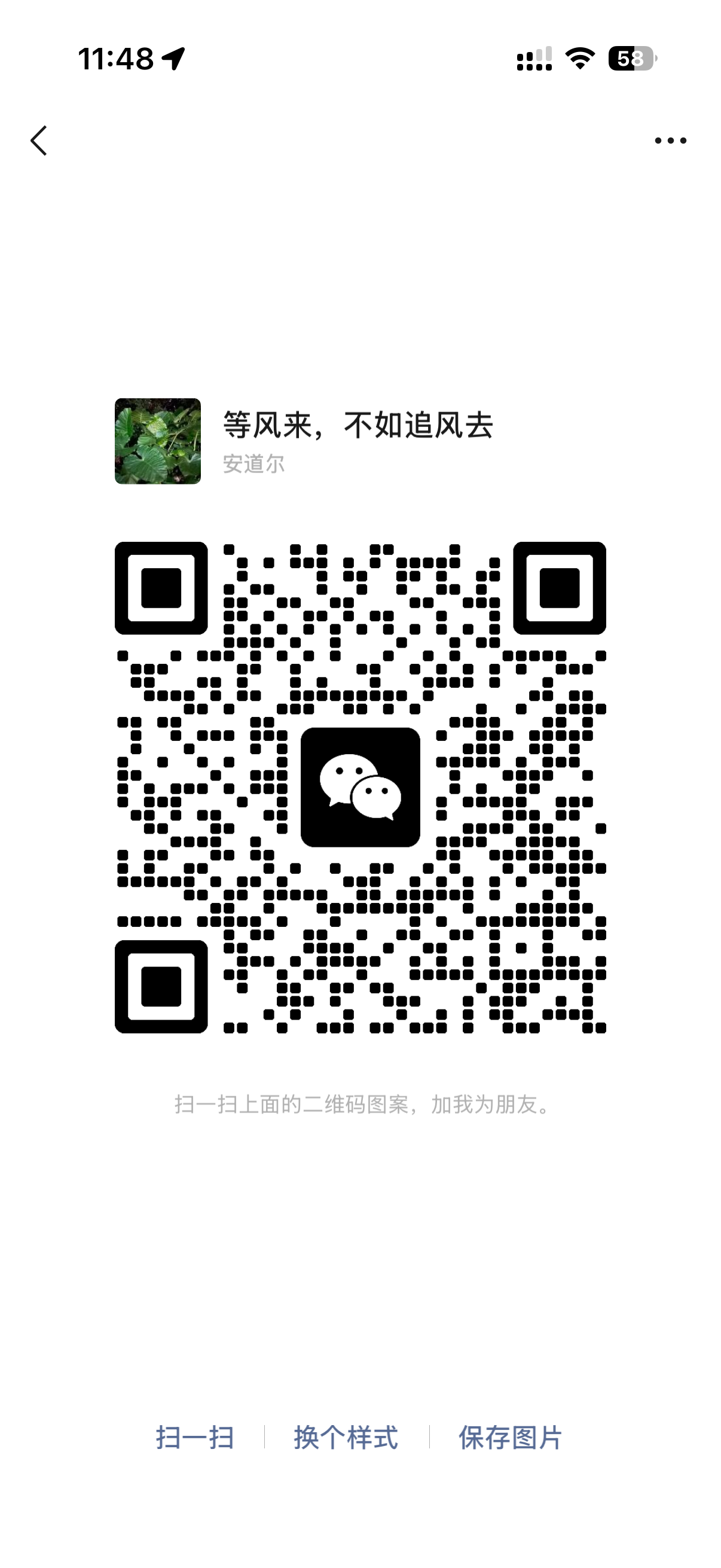Open the three-dot more options menu
Screen dimensions: 721x1568
pos(670,141)
